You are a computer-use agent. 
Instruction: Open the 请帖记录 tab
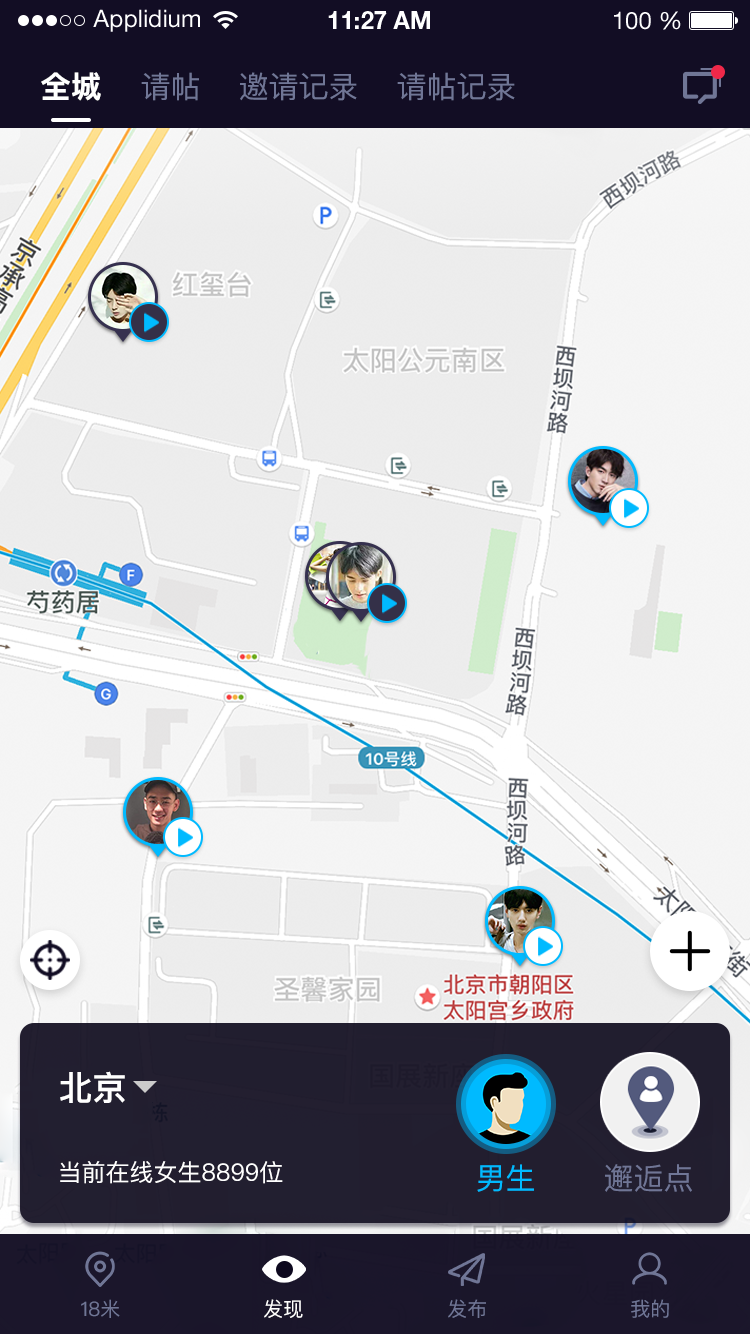click(x=456, y=88)
